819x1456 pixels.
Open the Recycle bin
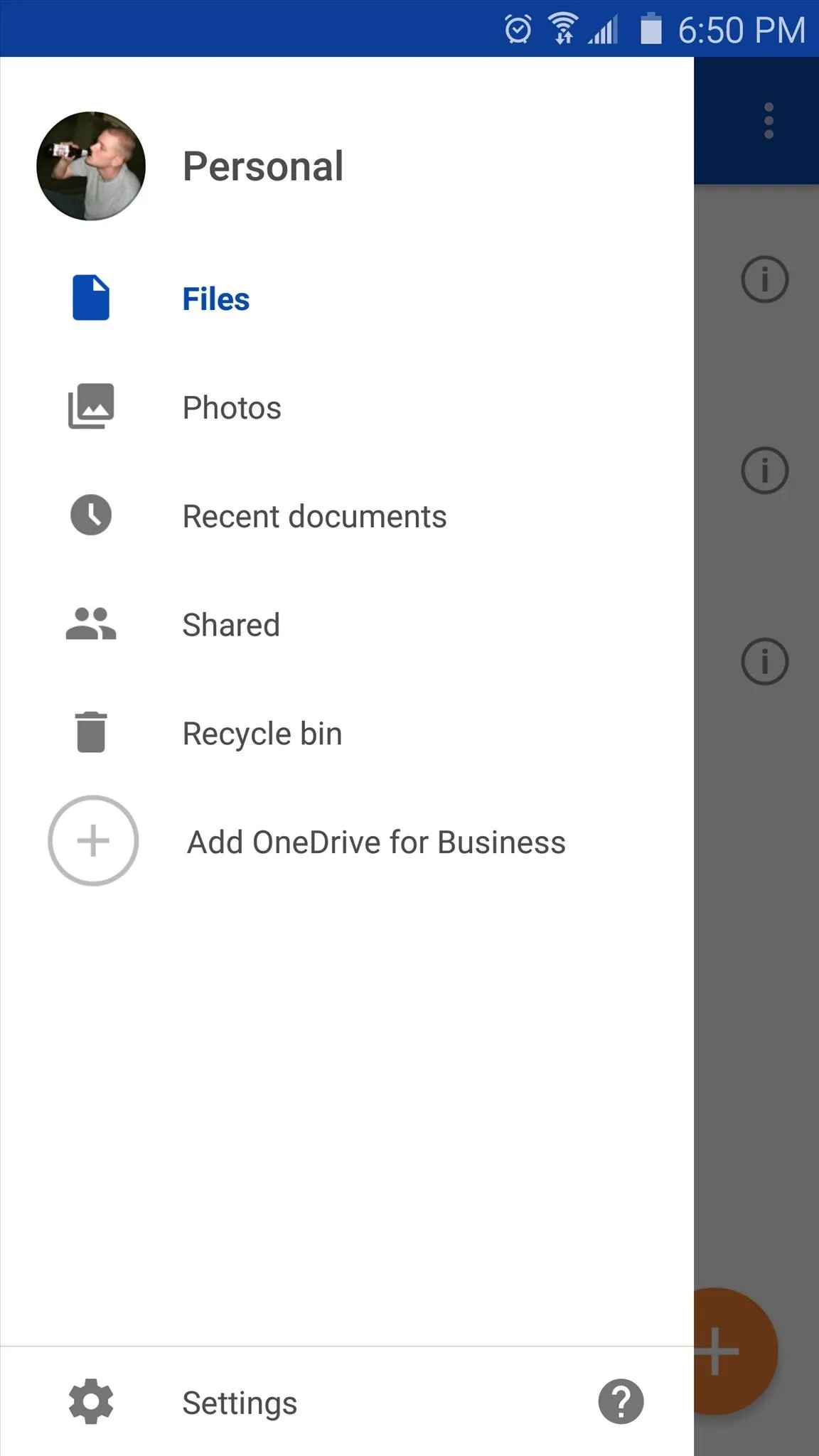[x=347, y=733]
